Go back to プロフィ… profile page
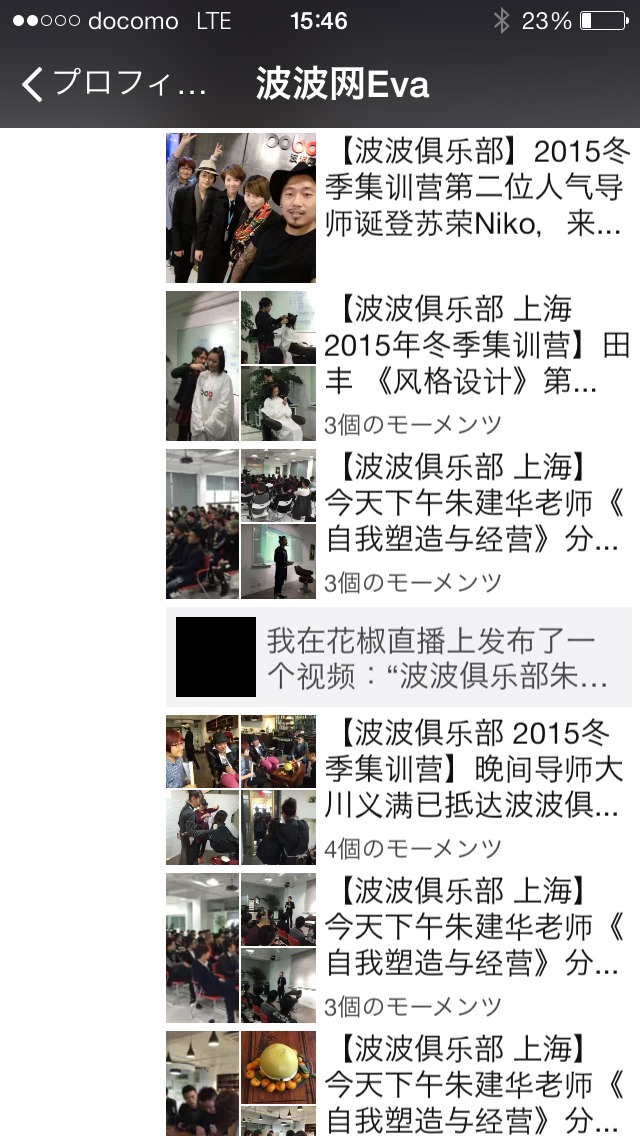The width and height of the screenshot is (640, 1136). [x=114, y=84]
